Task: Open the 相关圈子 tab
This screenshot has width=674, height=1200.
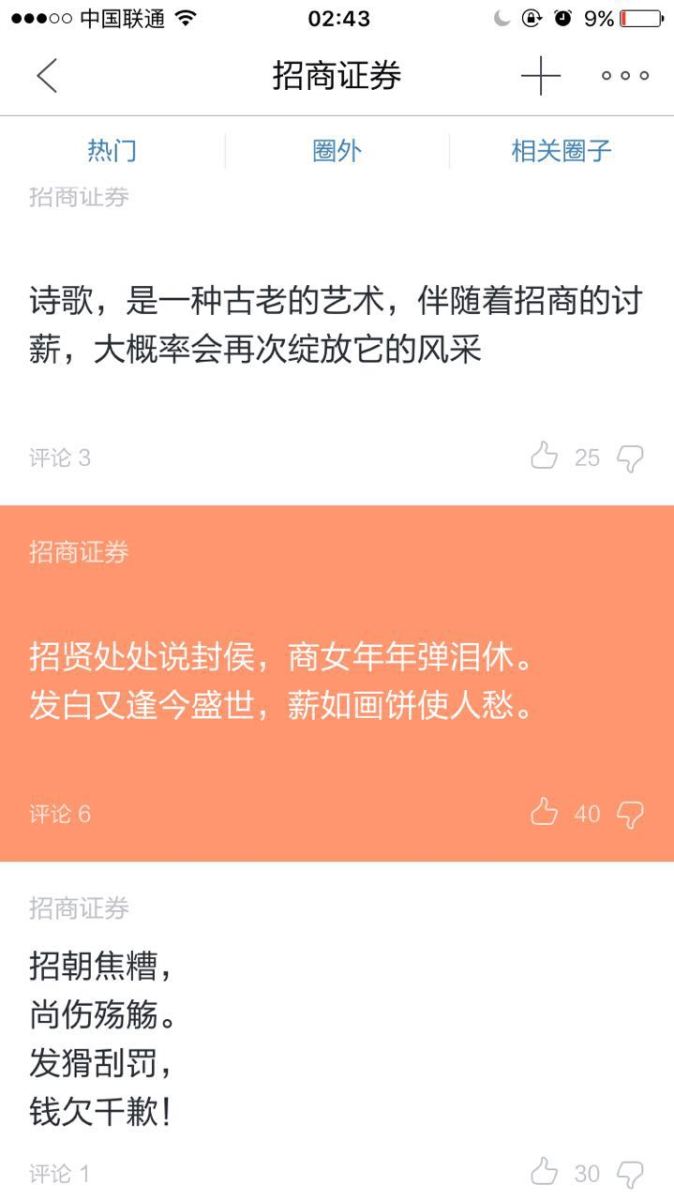Action: (561, 151)
